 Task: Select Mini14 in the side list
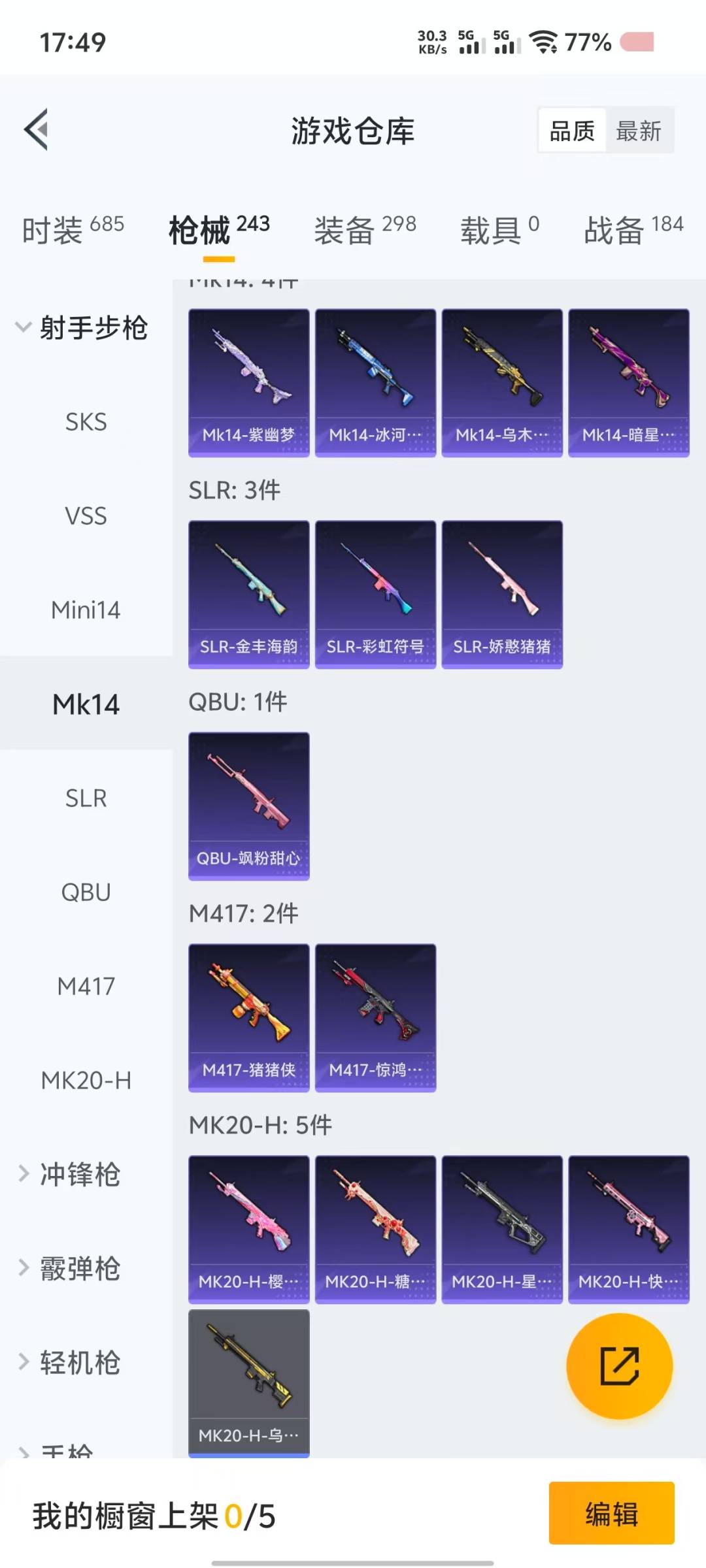[x=86, y=610]
